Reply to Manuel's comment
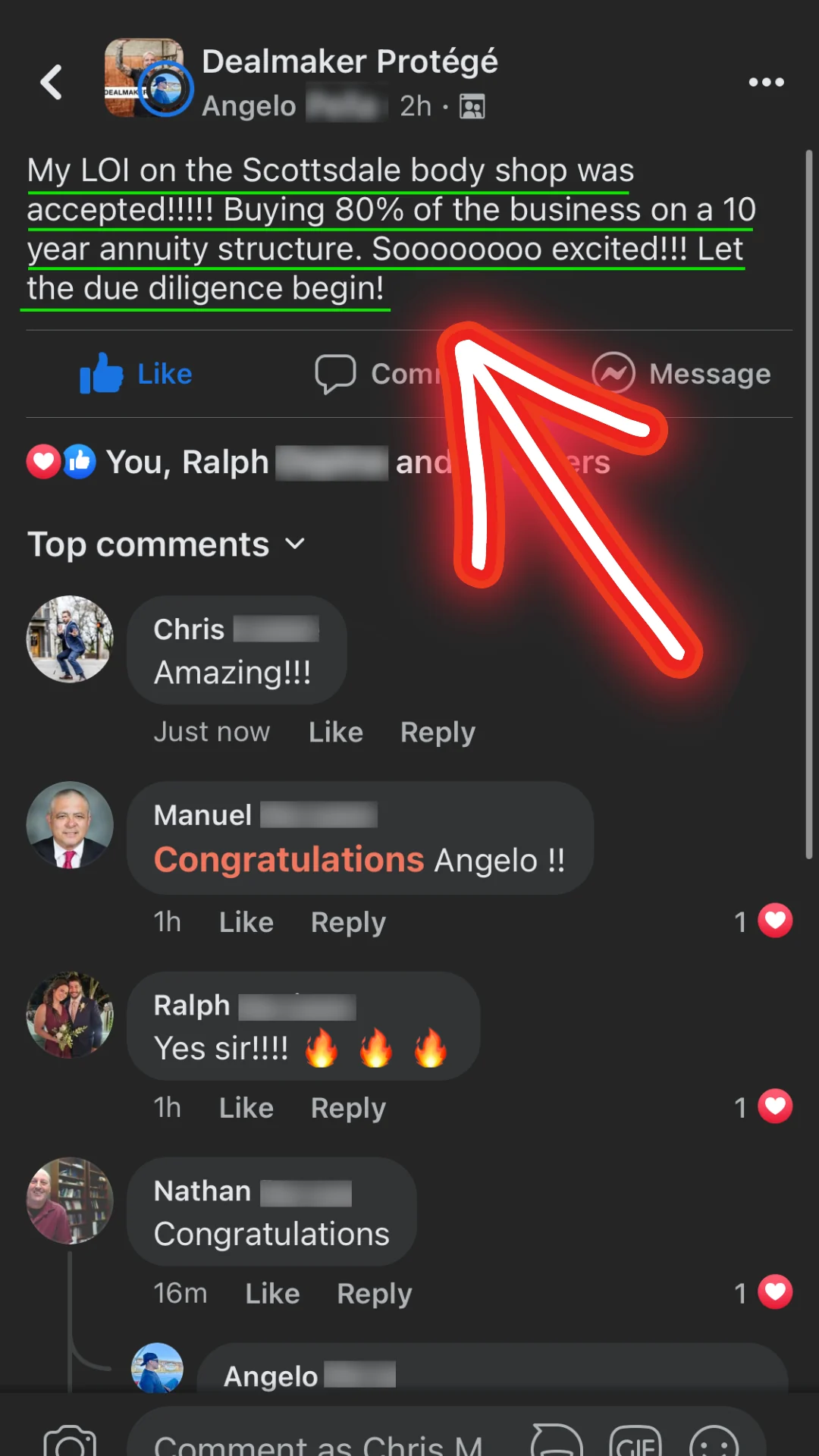The image size is (819, 1456). point(348,922)
